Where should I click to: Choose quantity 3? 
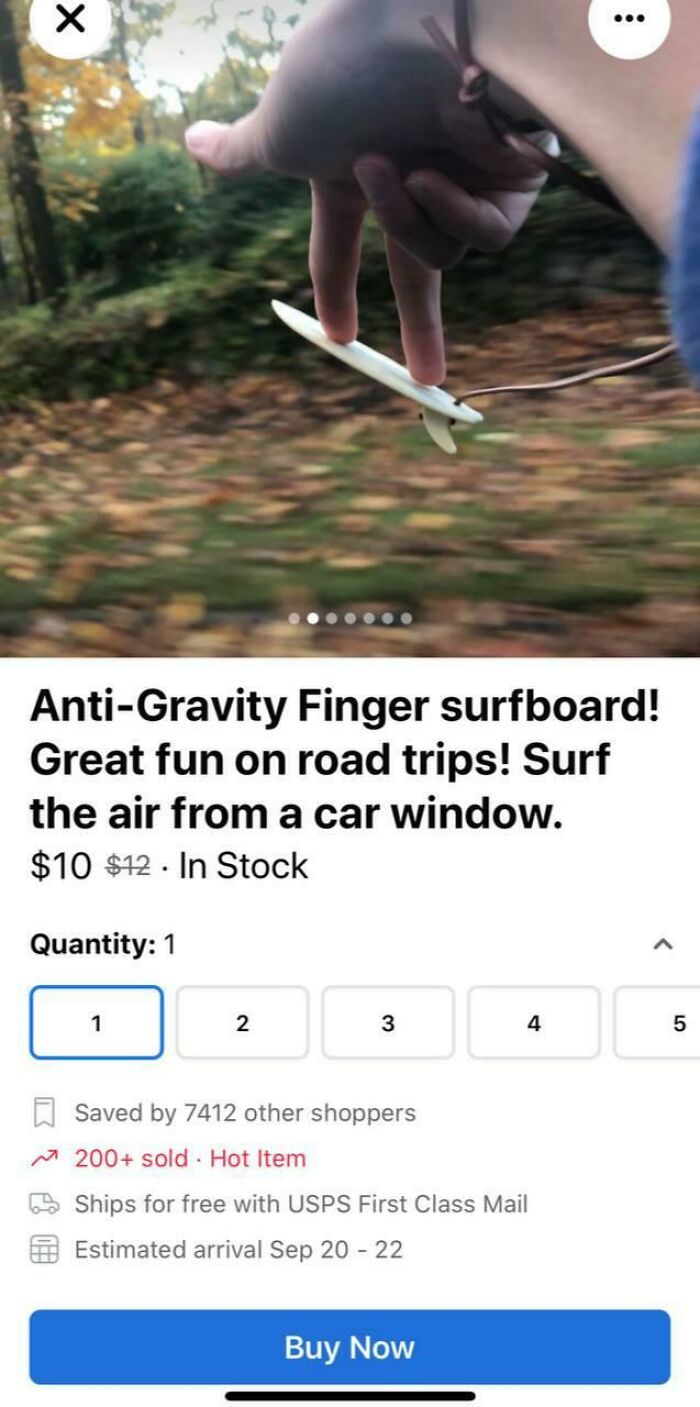click(x=388, y=1022)
